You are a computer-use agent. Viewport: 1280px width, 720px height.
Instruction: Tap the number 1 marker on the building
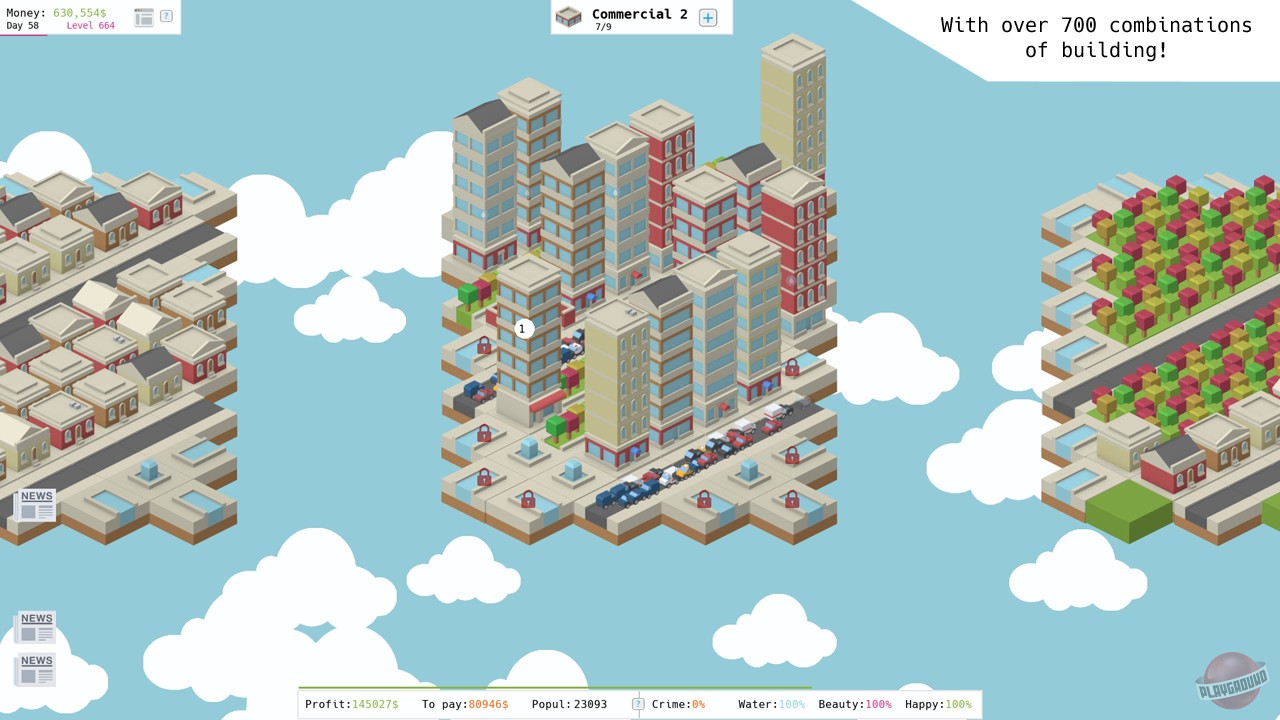(521, 329)
